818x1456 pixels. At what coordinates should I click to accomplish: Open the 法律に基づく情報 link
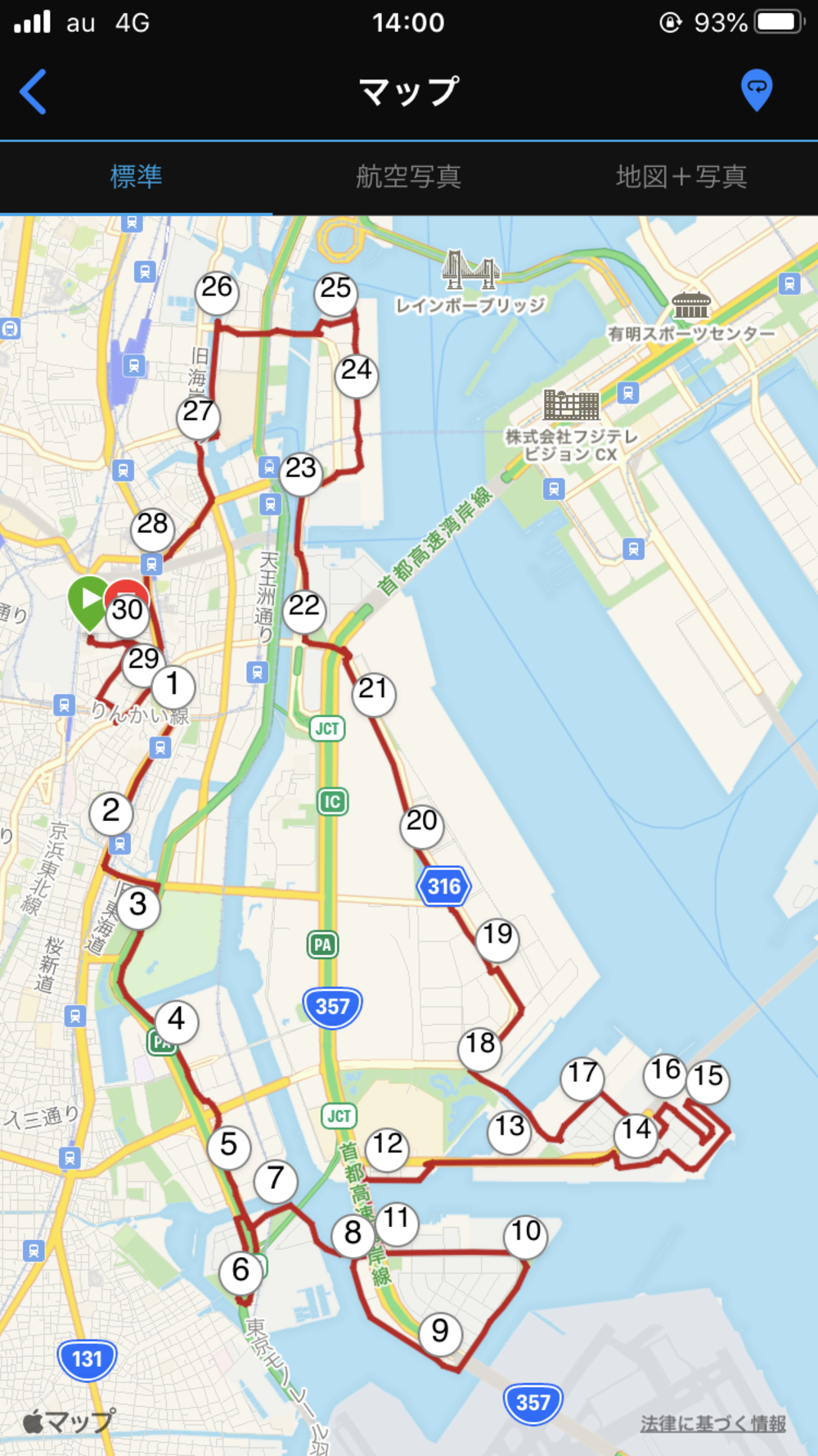(712, 1423)
